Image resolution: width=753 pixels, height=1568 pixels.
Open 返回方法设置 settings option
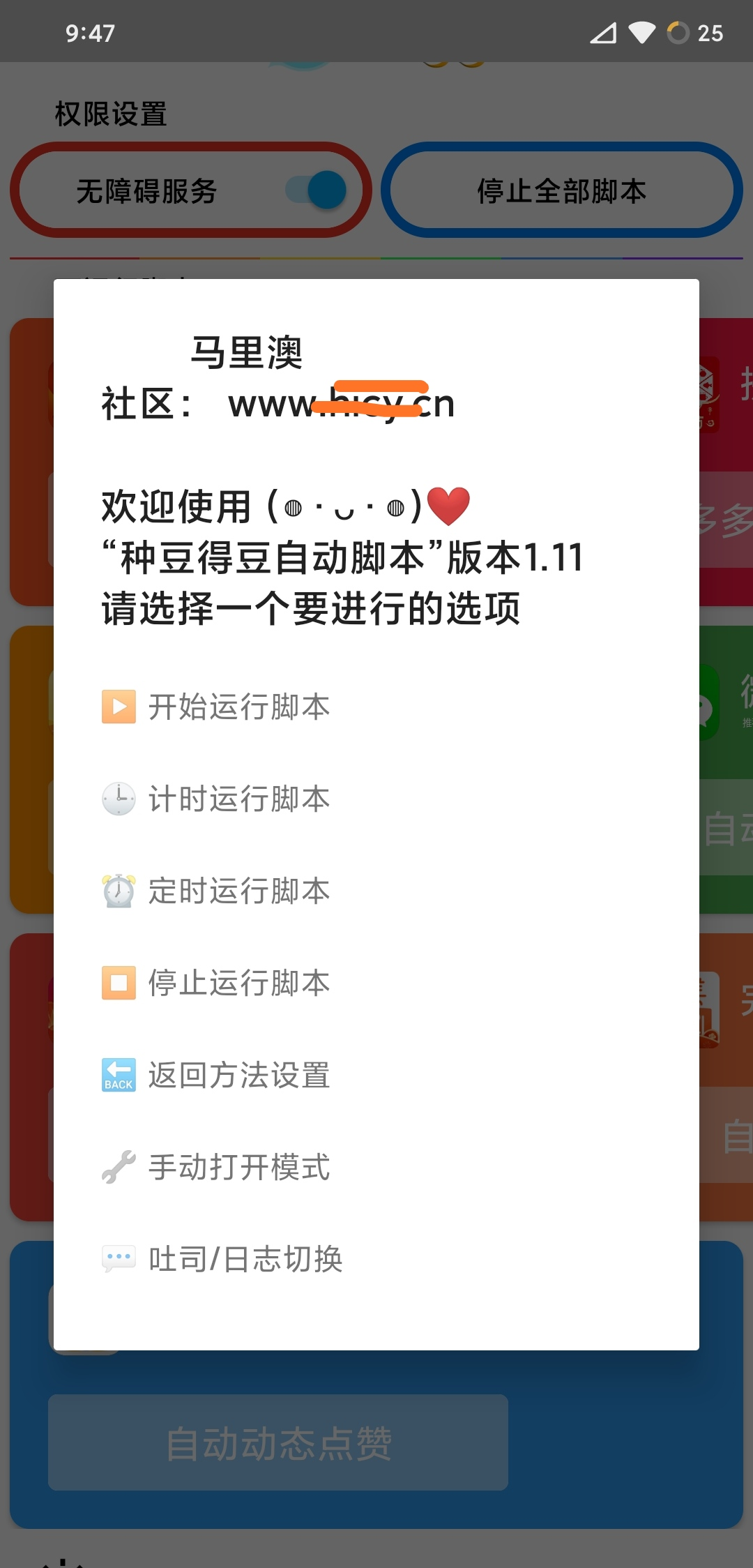[239, 1075]
